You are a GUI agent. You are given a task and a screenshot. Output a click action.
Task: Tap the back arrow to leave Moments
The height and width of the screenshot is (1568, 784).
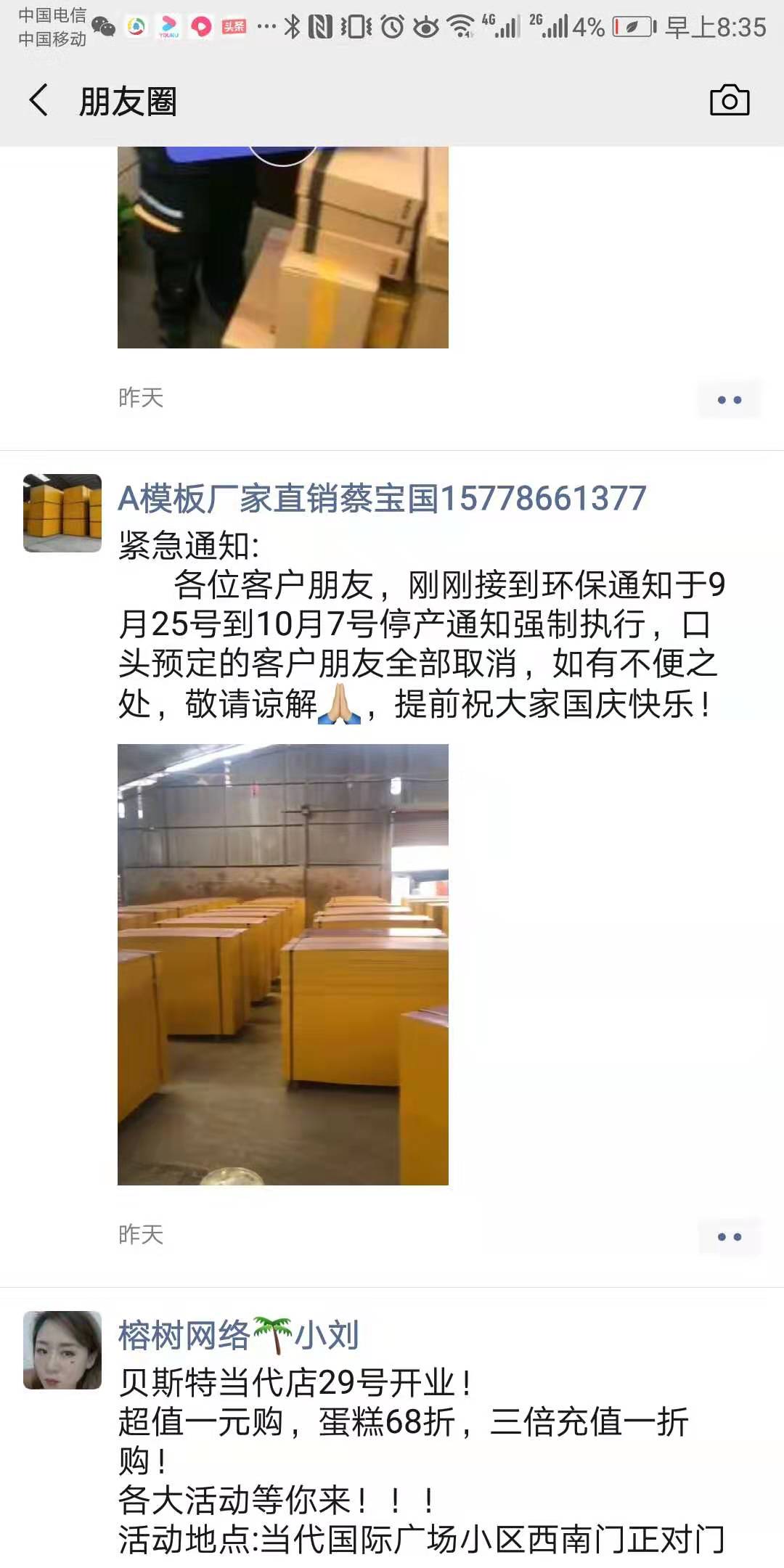coord(40,102)
